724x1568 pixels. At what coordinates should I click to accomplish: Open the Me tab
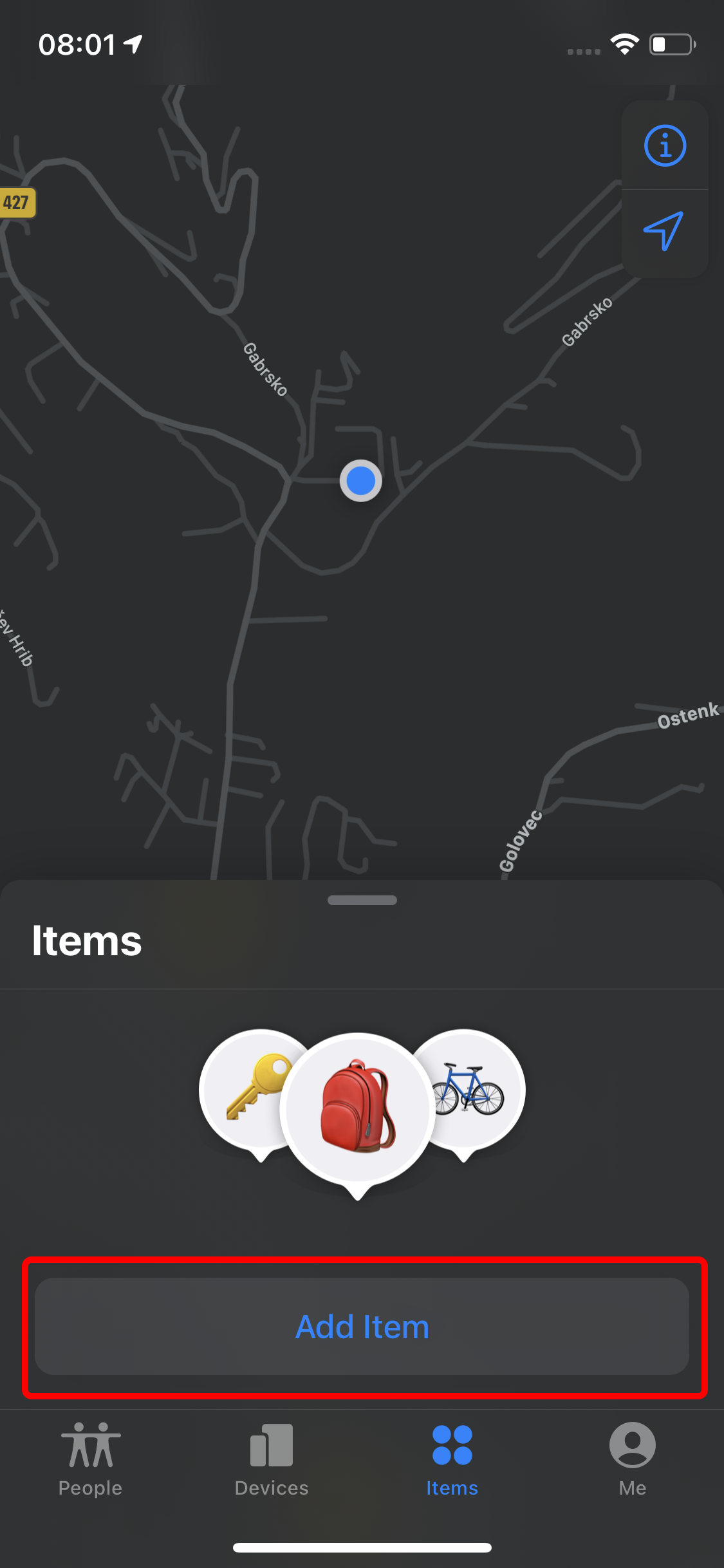pyautogui.click(x=632, y=1459)
